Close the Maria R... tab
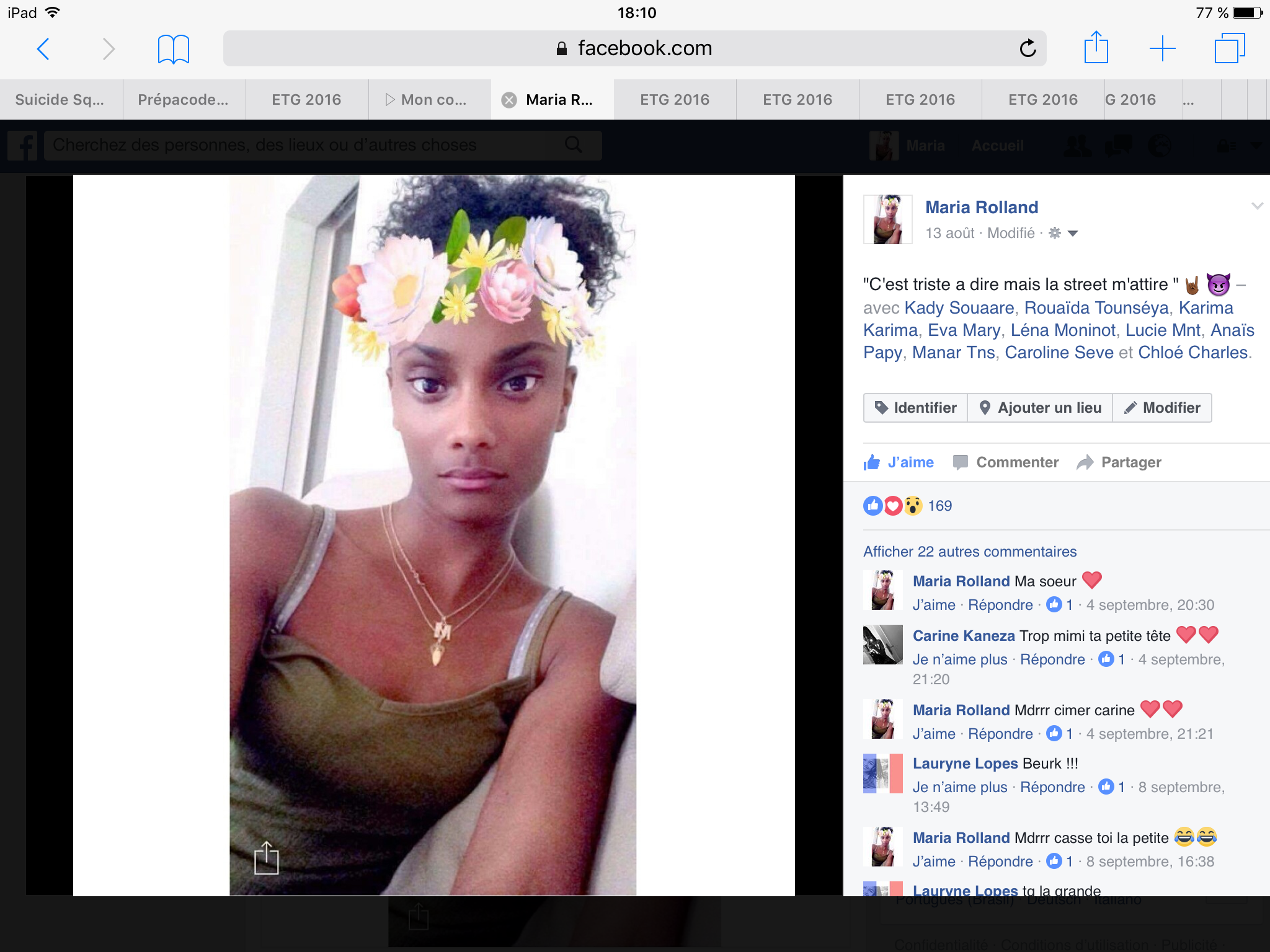The image size is (1270, 952). point(509,100)
